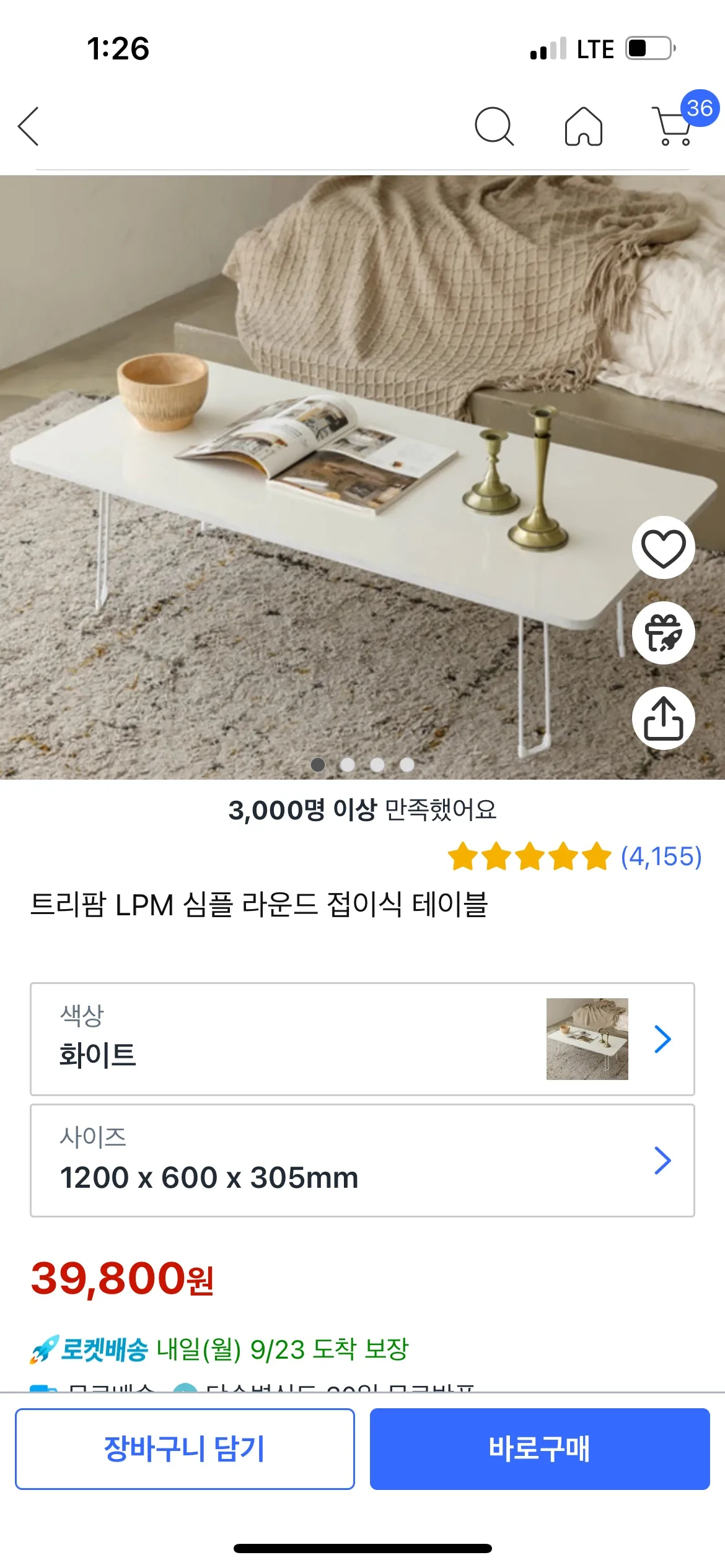Open the 사이즈 size option selector
The width and height of the screenshot is (725, 1568).
tap(362, 1160)
